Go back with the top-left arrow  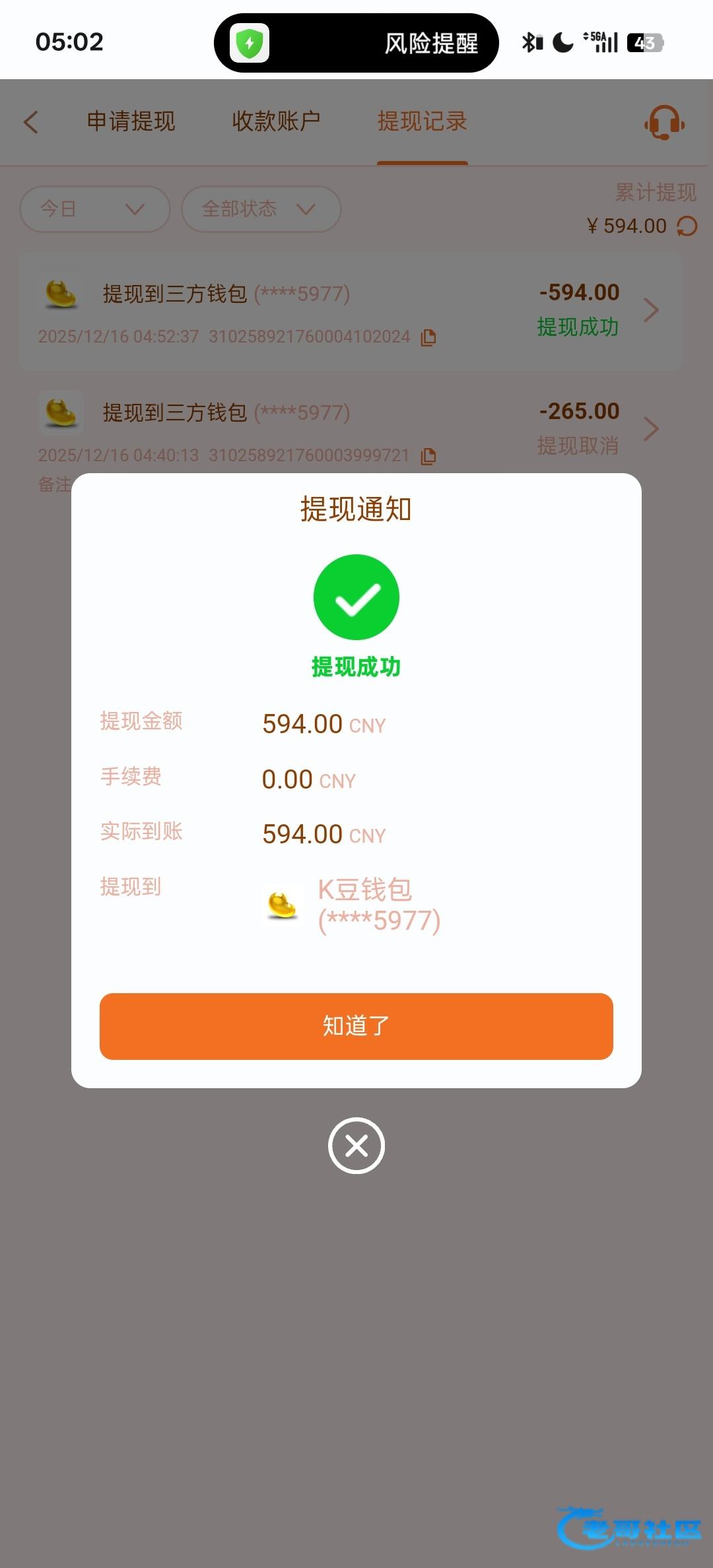tap(31, 122)
